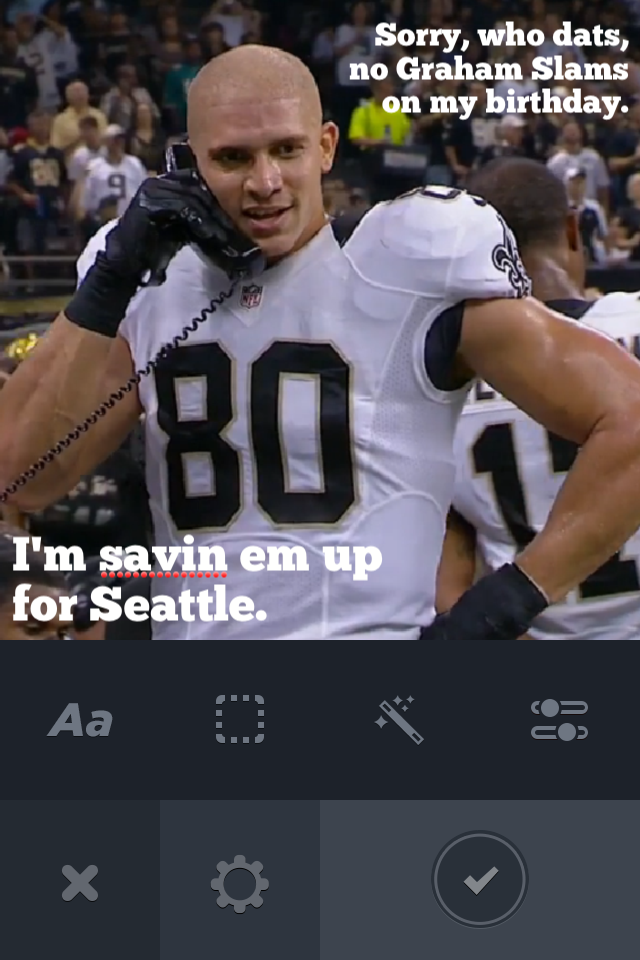
Task: Confirm edits with the checkmark button
Action: point(480,880)
